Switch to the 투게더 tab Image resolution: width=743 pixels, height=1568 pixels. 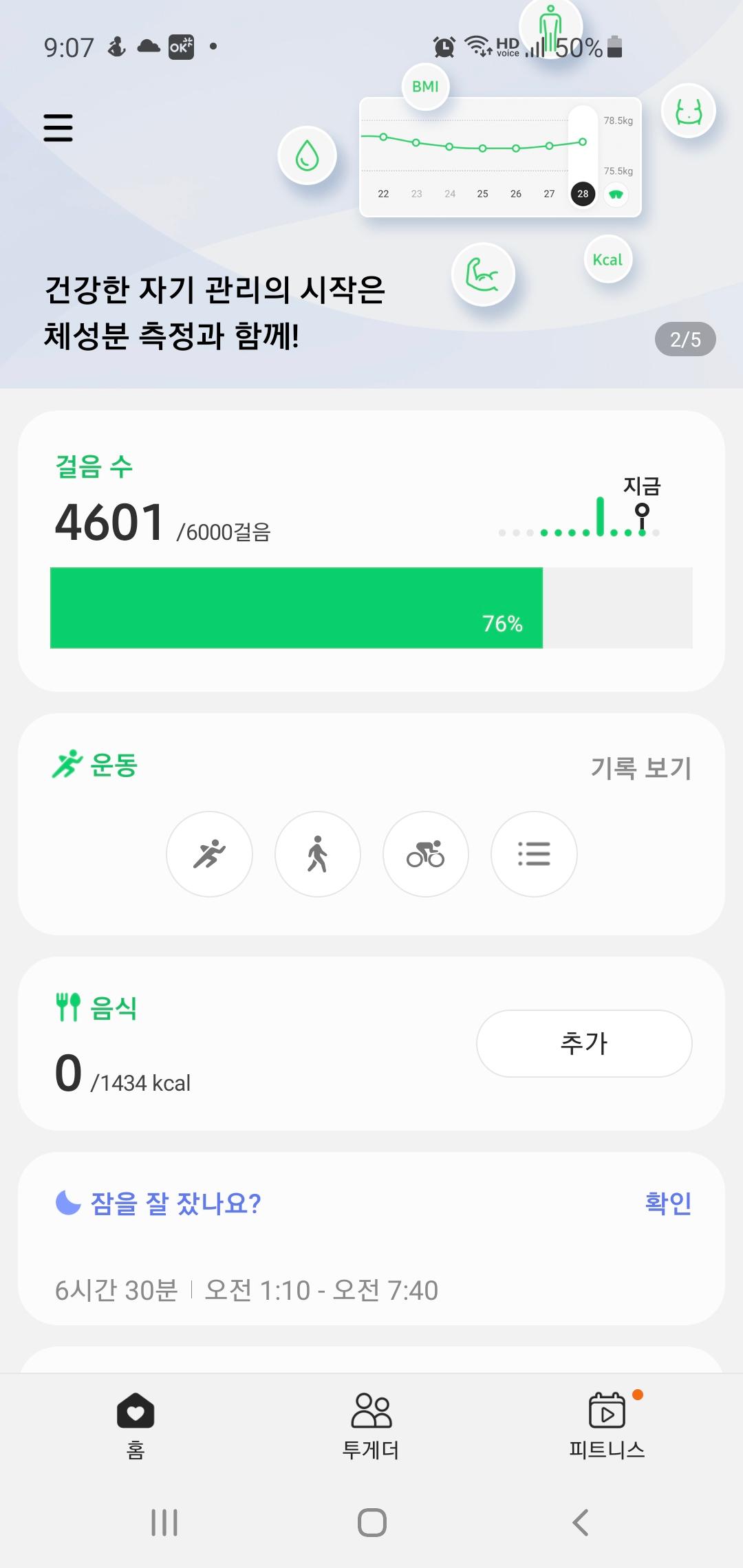click(x=371, y=1425)
